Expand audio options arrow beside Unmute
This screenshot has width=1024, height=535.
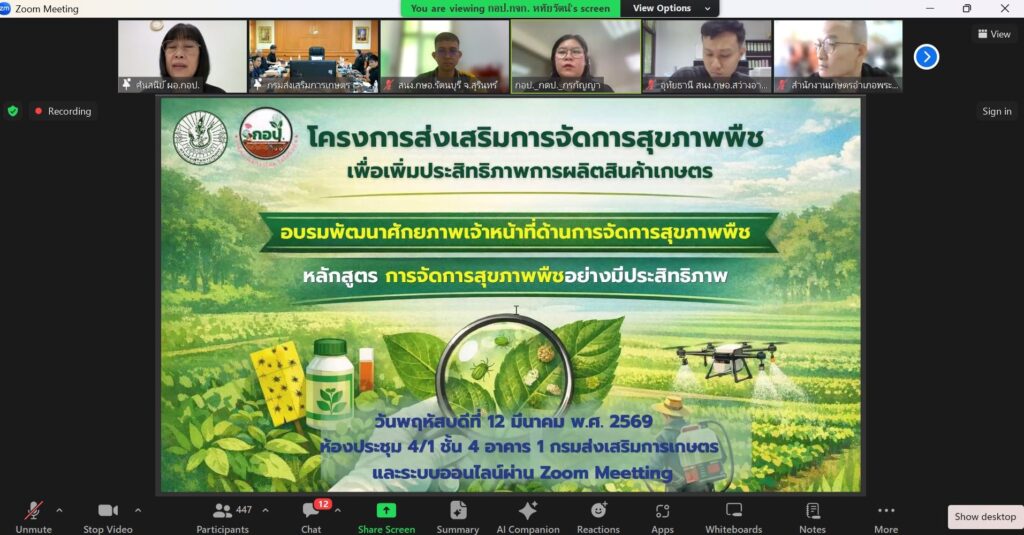[59, 510]
